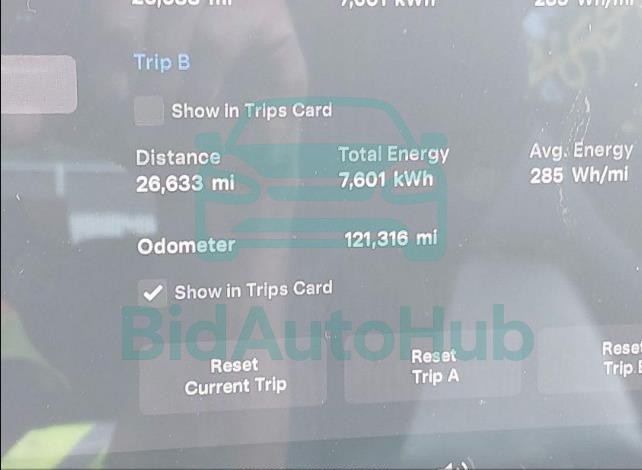Tap the Reset Trip A button
The image size is (642, 470).
(435, 366)
